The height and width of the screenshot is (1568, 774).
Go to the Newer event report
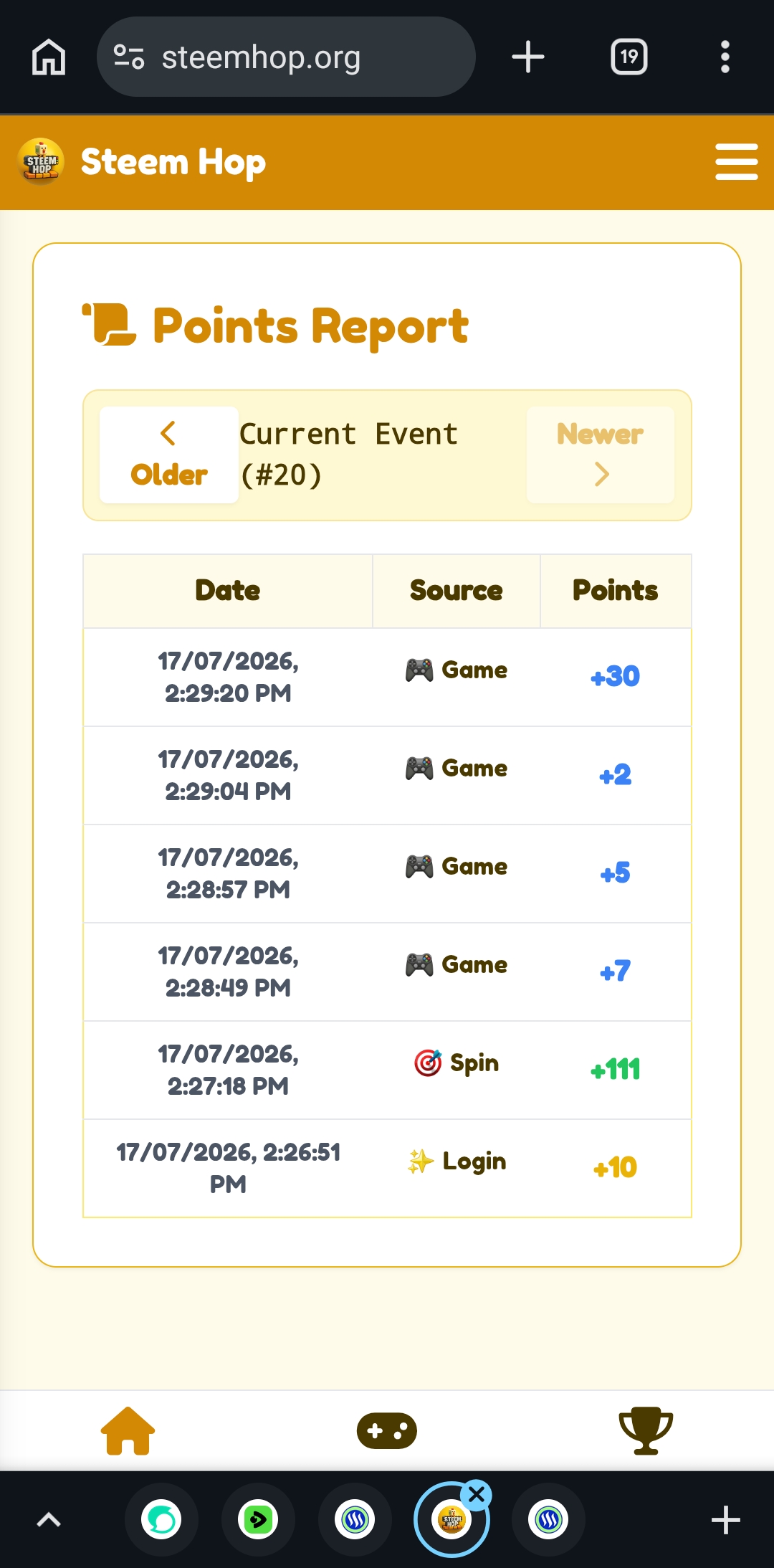click(x=601, y=455)
